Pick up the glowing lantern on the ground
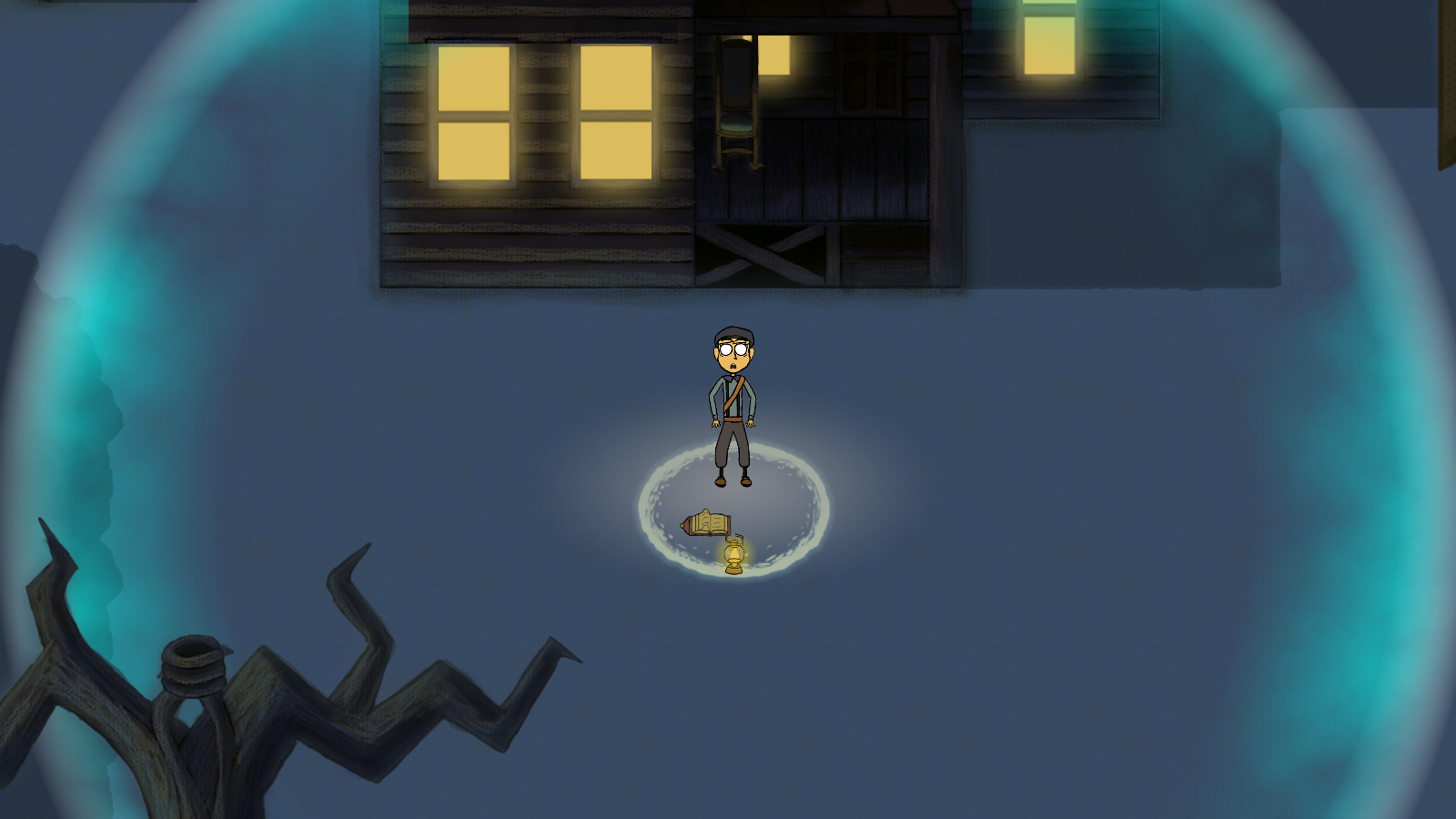 [x=734, y=556]
